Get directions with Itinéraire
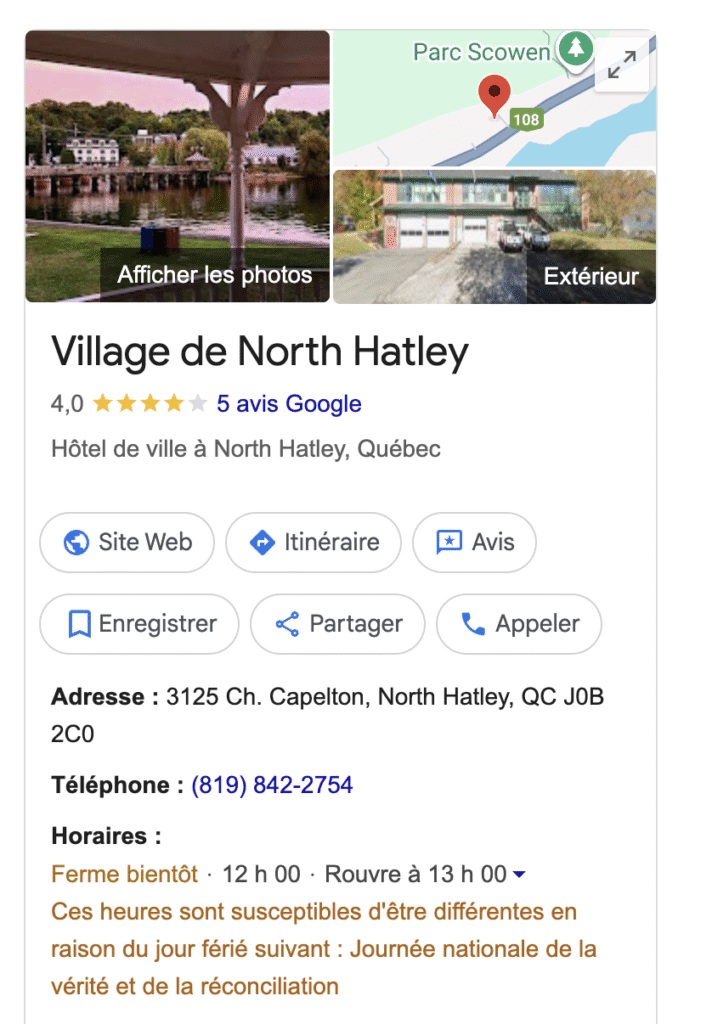Screen dimensions: 712x1024 click(x=313, y=542)
